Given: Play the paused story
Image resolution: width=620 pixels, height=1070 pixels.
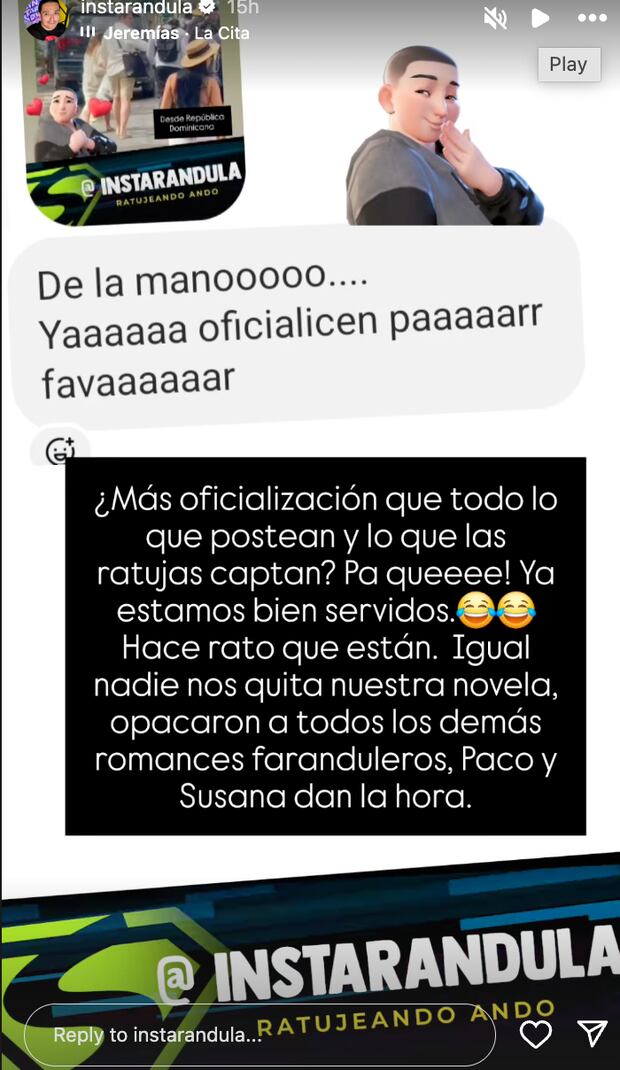Looking at the screenshot, I should 540,17.
